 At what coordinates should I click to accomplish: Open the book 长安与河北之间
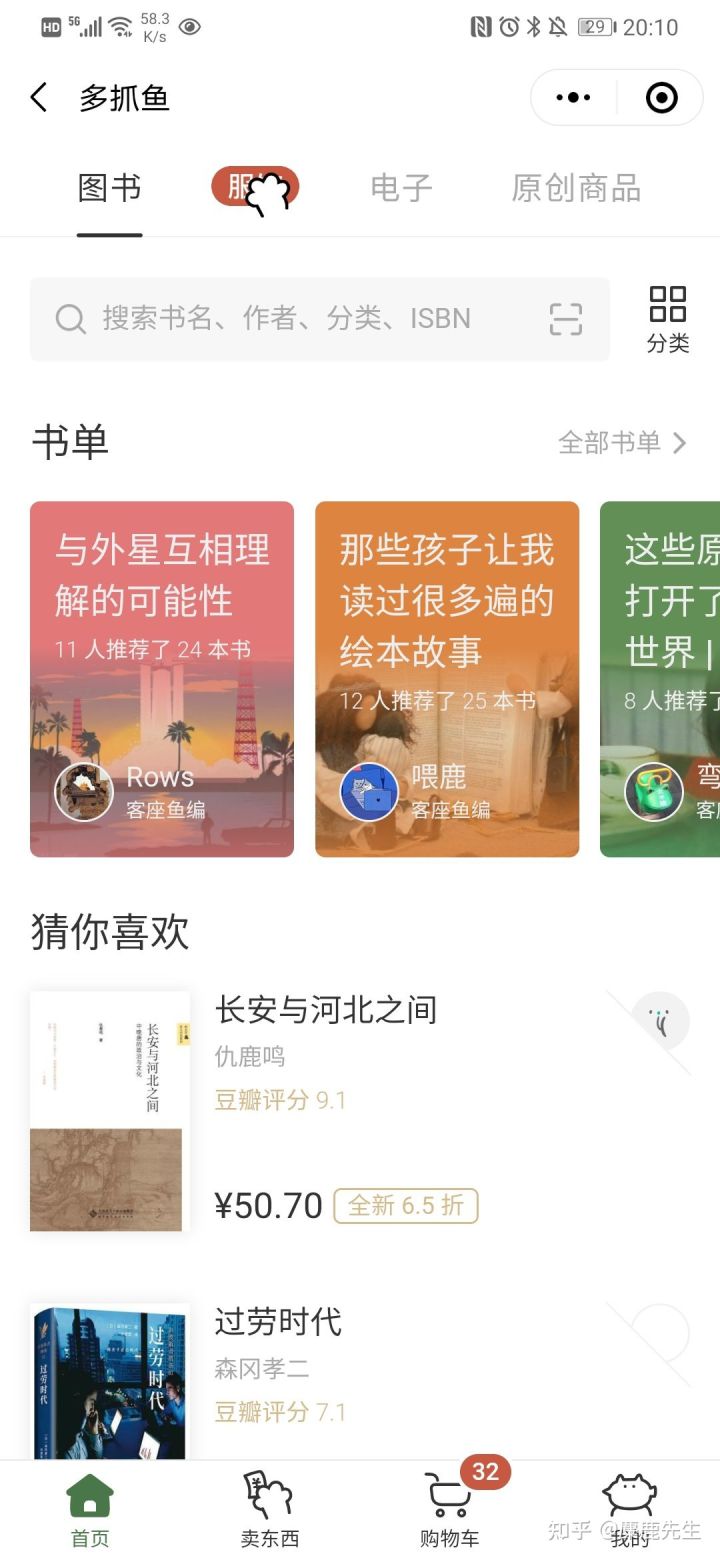pyautogui.click(x=325, y=1010)
